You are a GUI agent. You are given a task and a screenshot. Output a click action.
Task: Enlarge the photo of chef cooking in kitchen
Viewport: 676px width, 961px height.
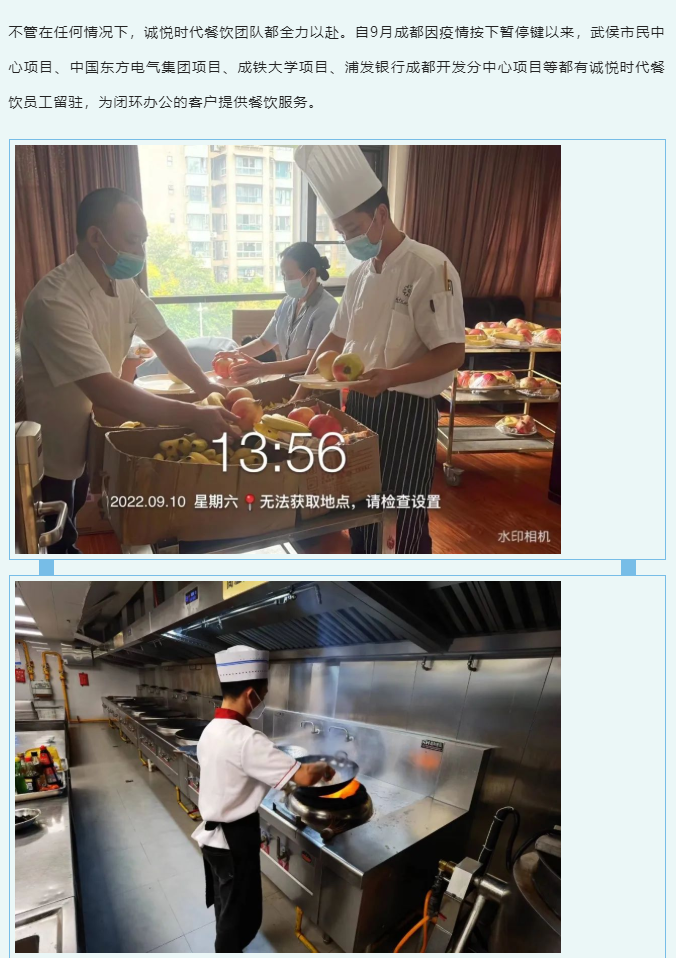[x=288, y=767]
